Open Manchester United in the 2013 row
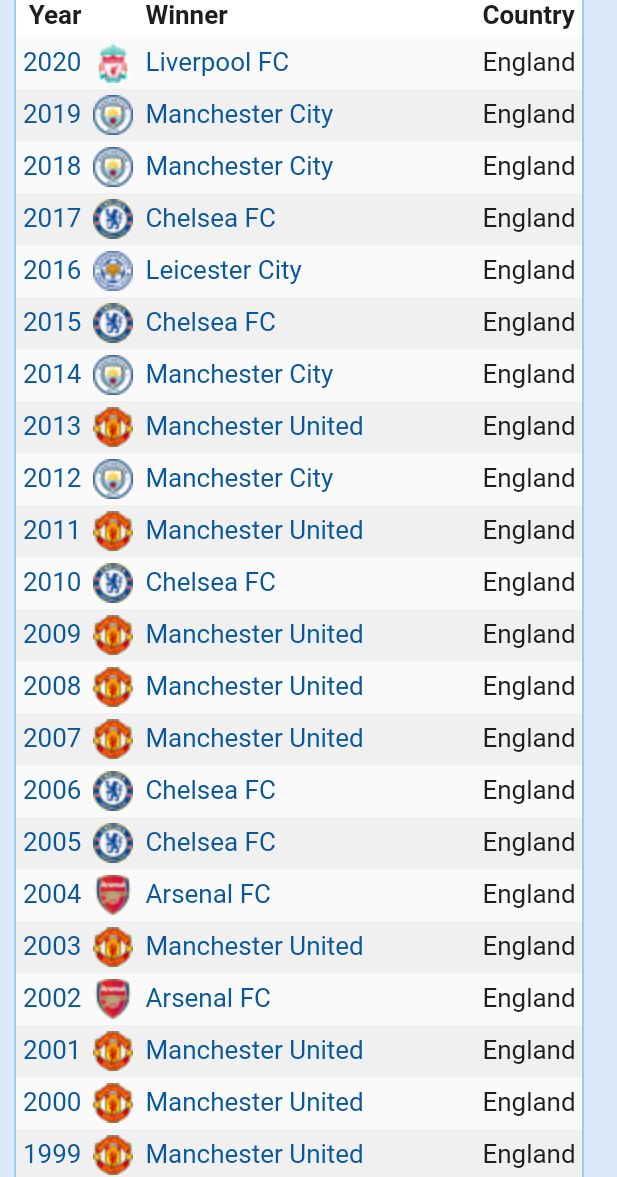The height and width of the screenshot is (1177, 617). point(254,427)
